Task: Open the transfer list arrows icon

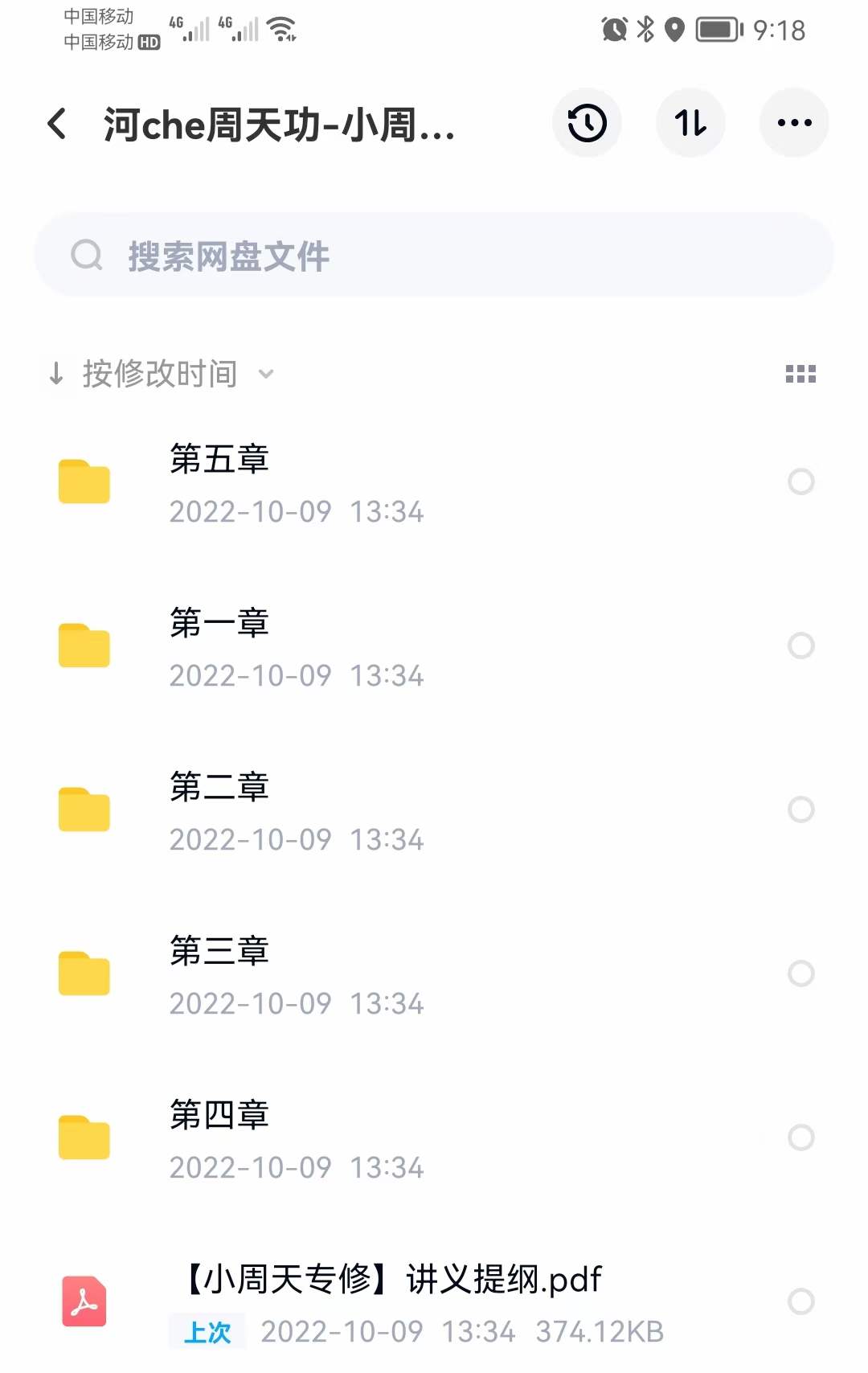Action: coord(690,123)
